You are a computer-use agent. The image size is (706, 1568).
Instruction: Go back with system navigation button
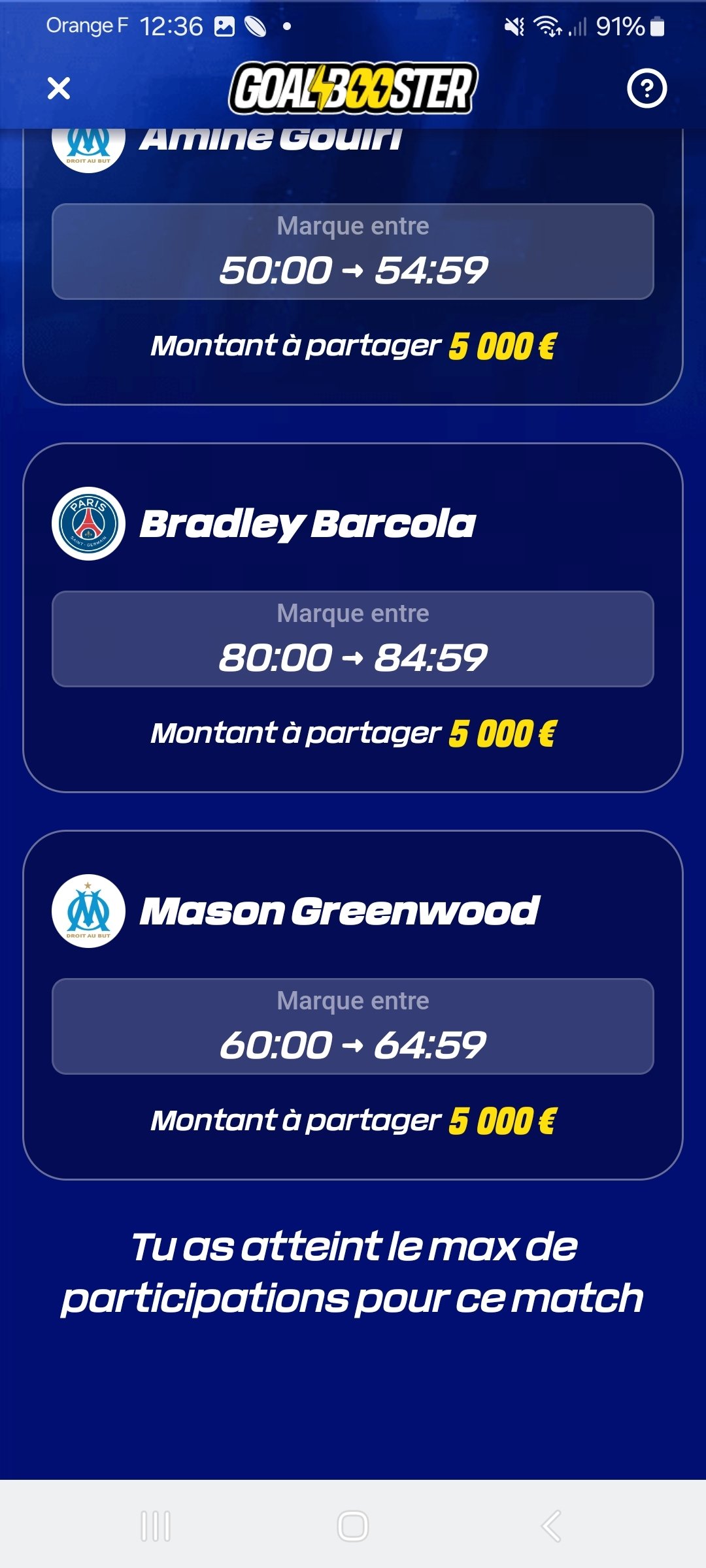[551, 1526]
